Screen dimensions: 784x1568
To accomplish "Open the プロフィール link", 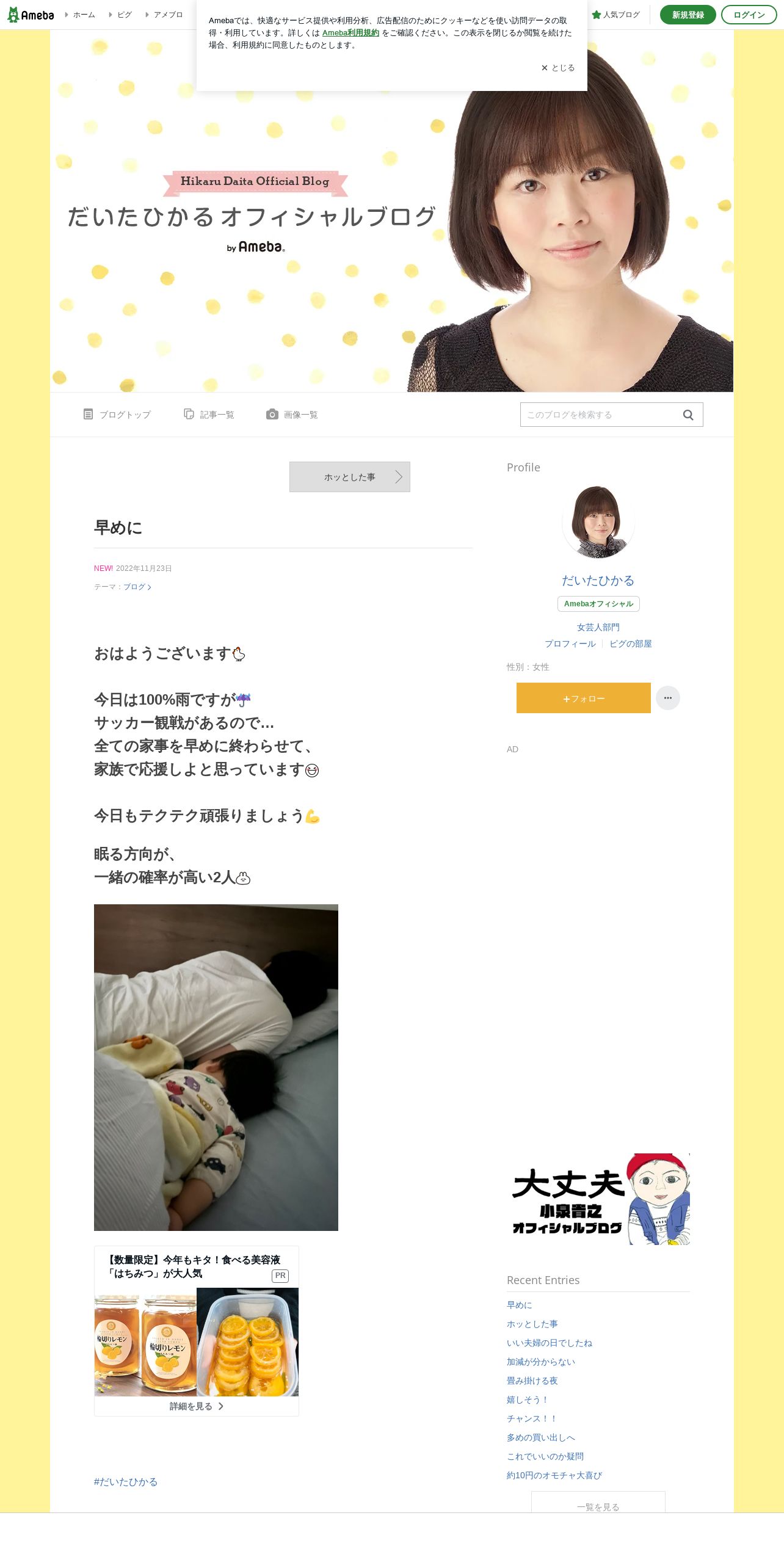I will coord(570,644).
